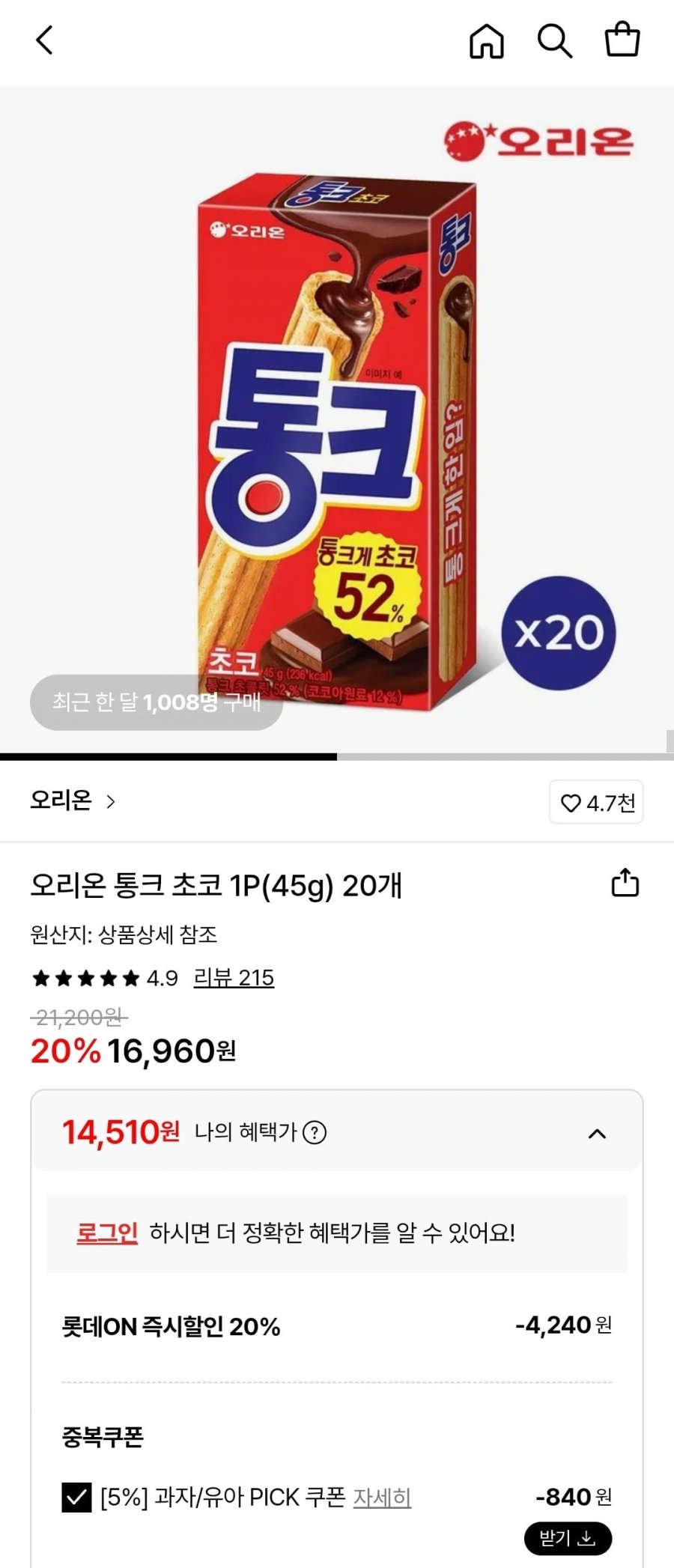
Task: Collapse the 나의 혜택가 benefit details
Action: click(597, 1133)
